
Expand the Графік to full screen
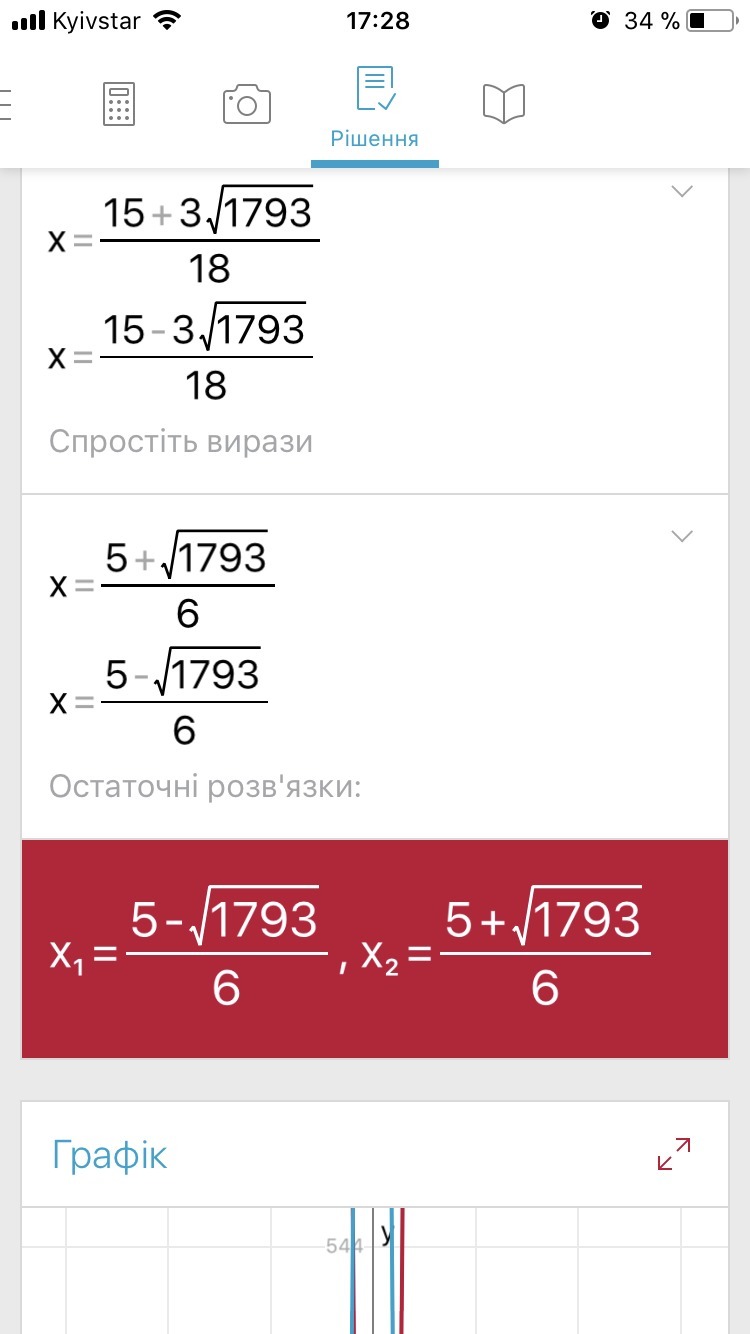(x=674, y=1154)
